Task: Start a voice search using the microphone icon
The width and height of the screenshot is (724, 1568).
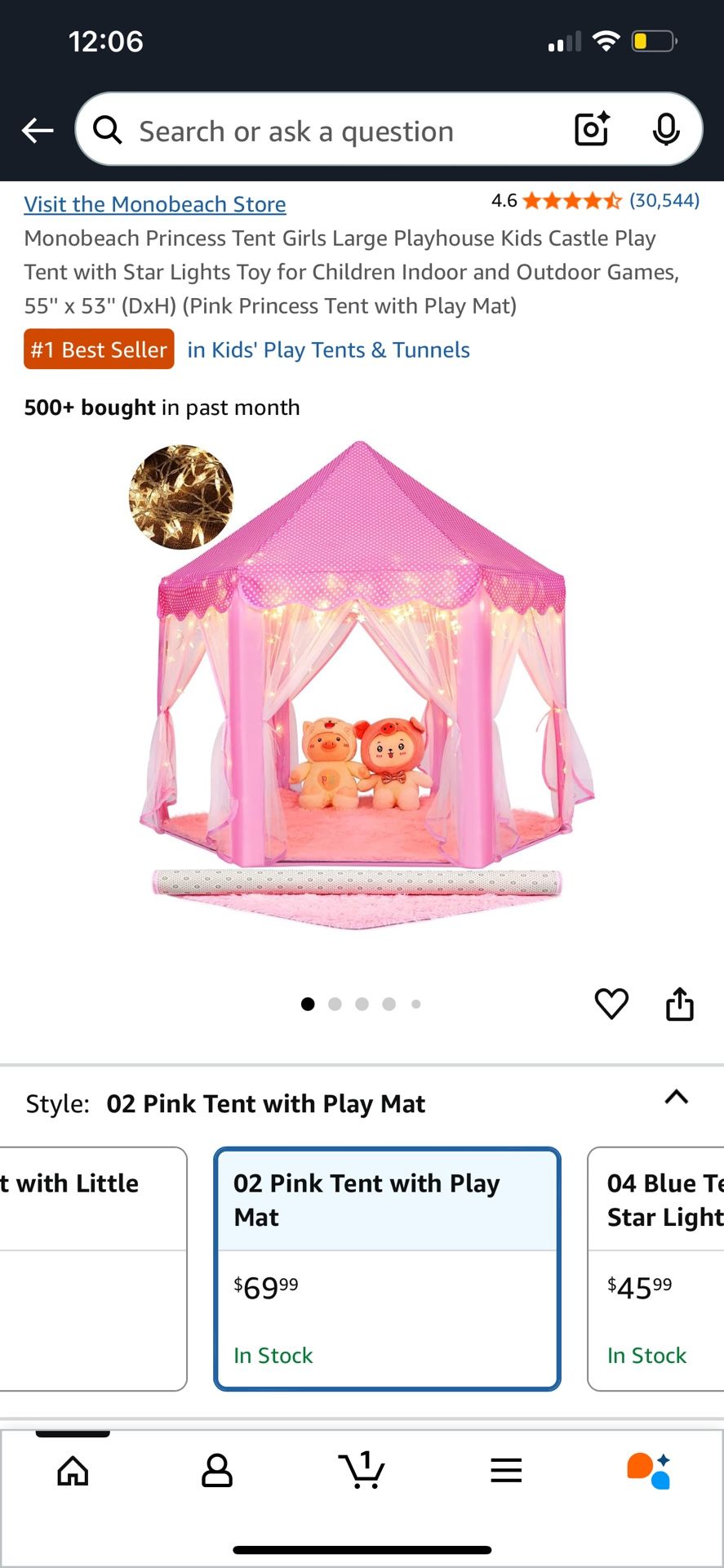Action: tap(668, 130)
